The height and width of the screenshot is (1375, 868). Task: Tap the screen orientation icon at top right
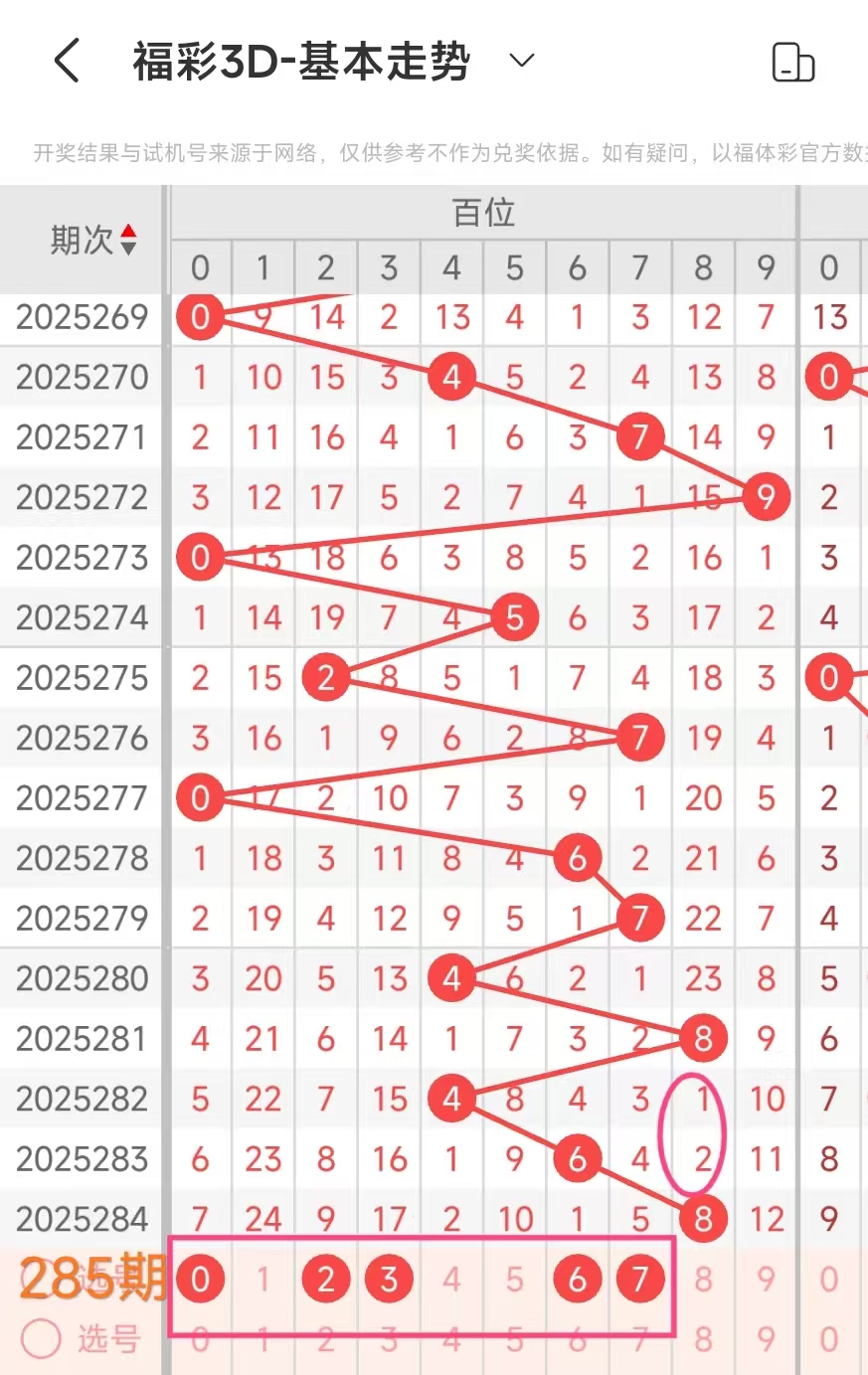tap(792, 63)
